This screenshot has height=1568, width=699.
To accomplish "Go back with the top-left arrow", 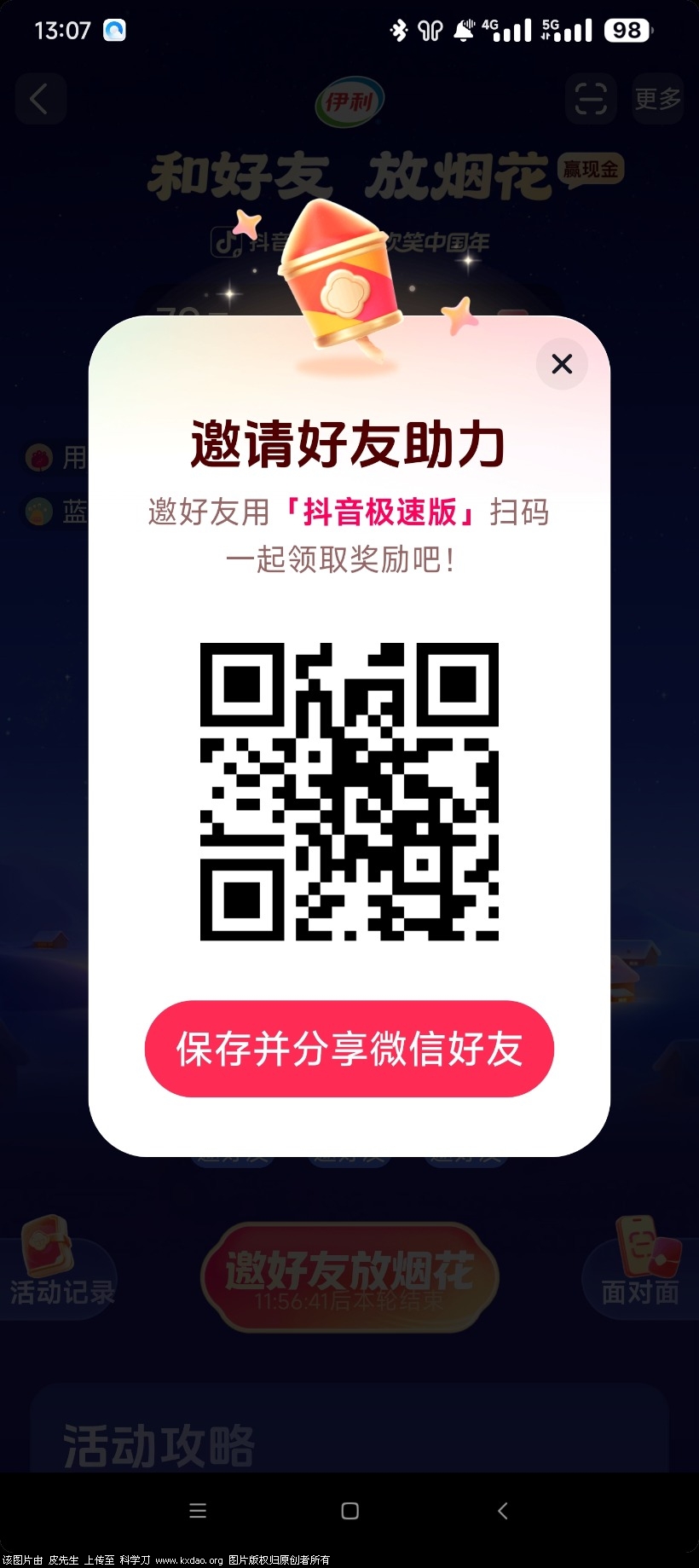I will [39, 100].
